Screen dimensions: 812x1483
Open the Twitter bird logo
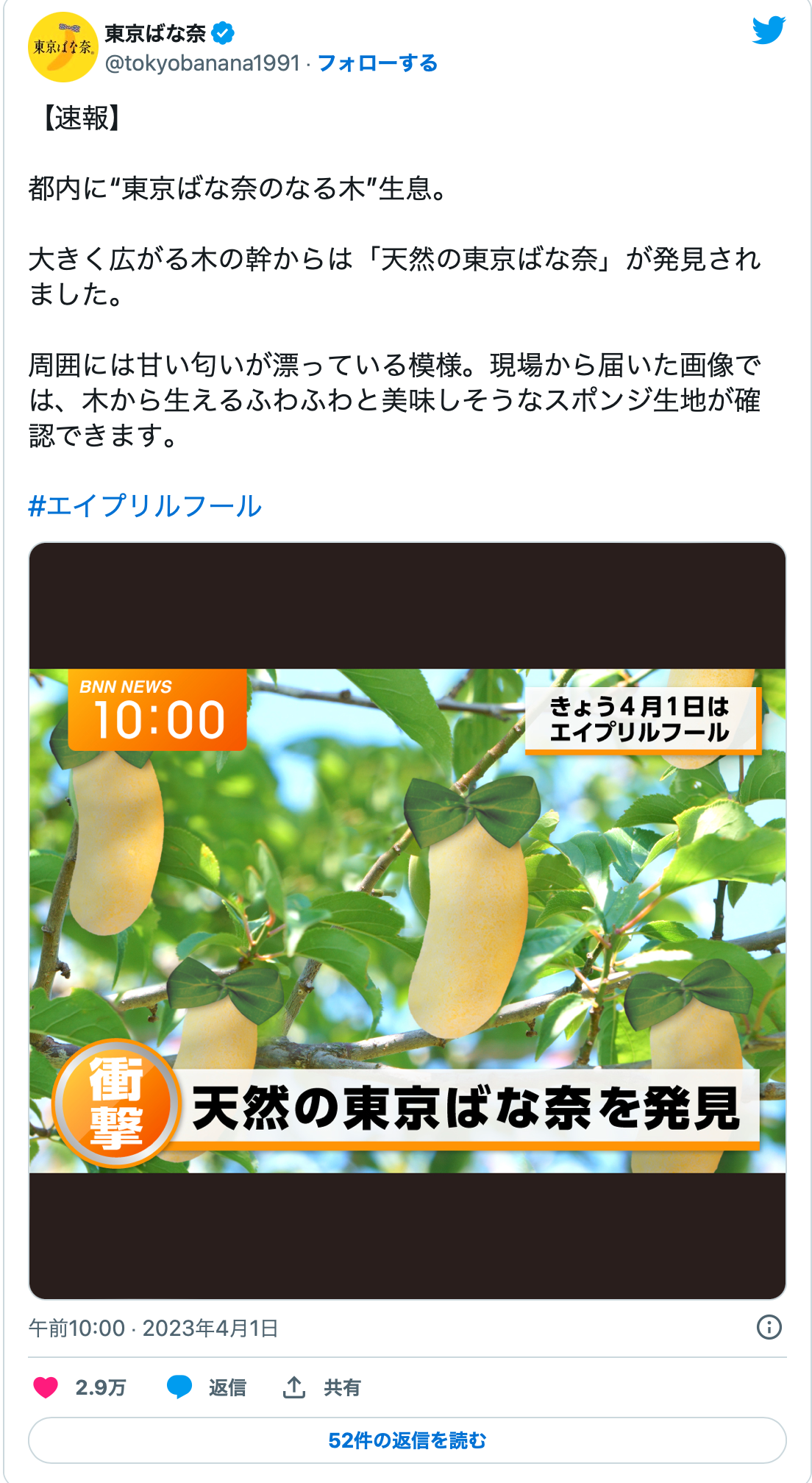[x=769, y=30]
